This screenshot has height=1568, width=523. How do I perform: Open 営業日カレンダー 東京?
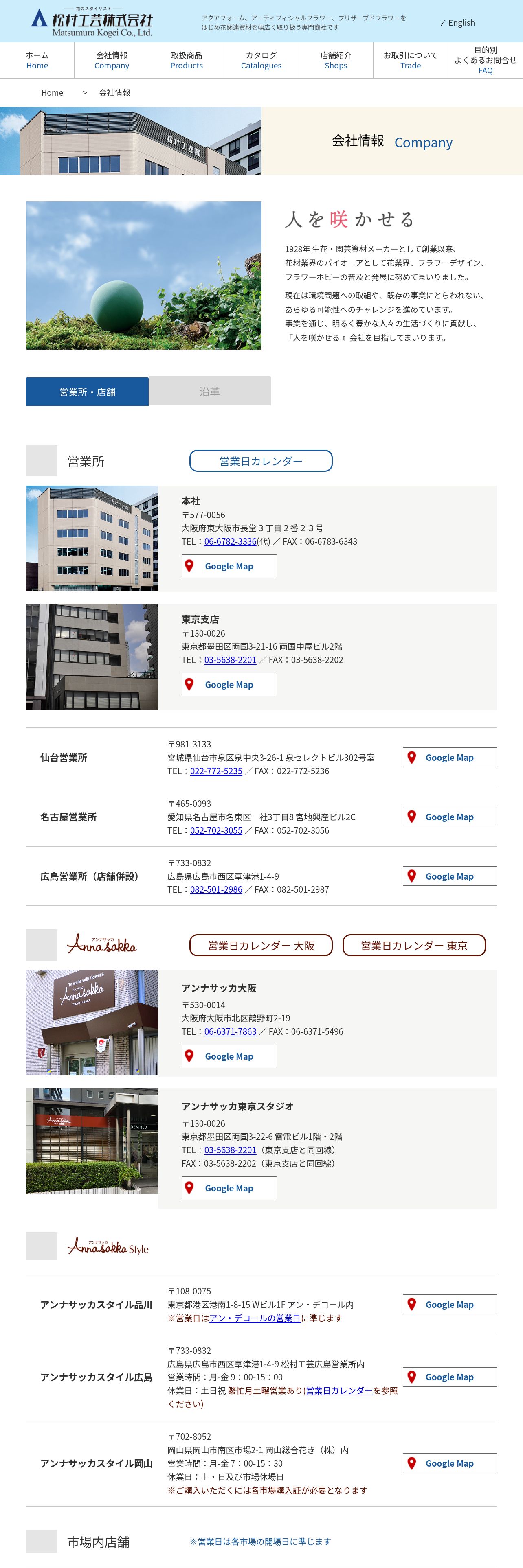coord(414,945)
